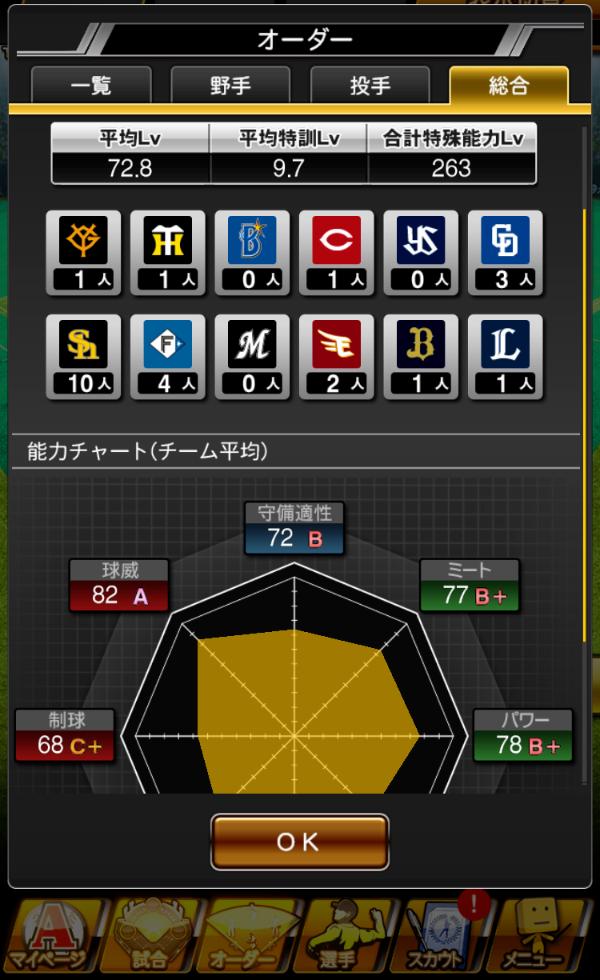
Task: Switch to the 野手 tab
Action: coord(230,86)
